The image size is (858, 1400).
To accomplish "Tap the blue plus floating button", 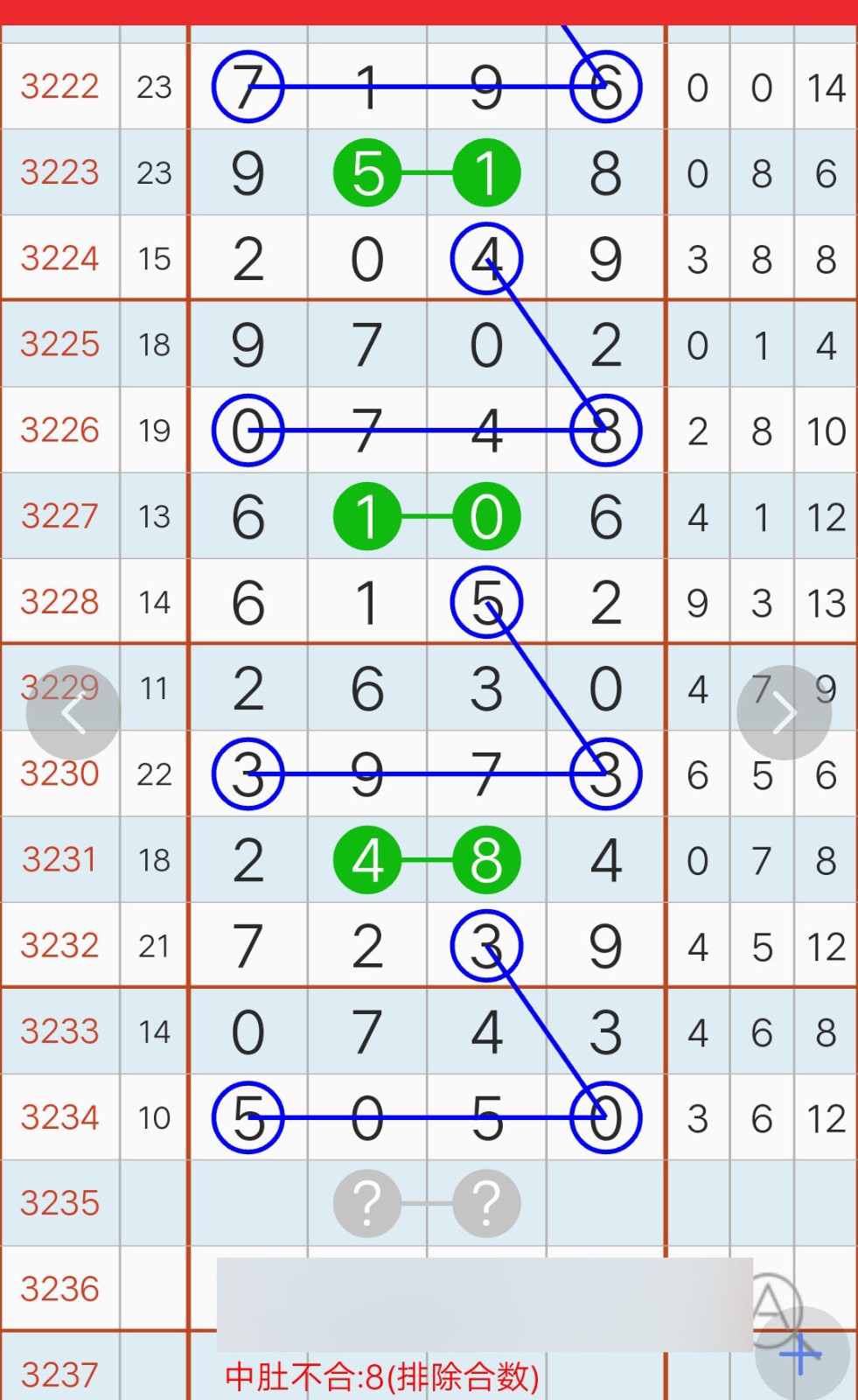I will click(802, 1354).
